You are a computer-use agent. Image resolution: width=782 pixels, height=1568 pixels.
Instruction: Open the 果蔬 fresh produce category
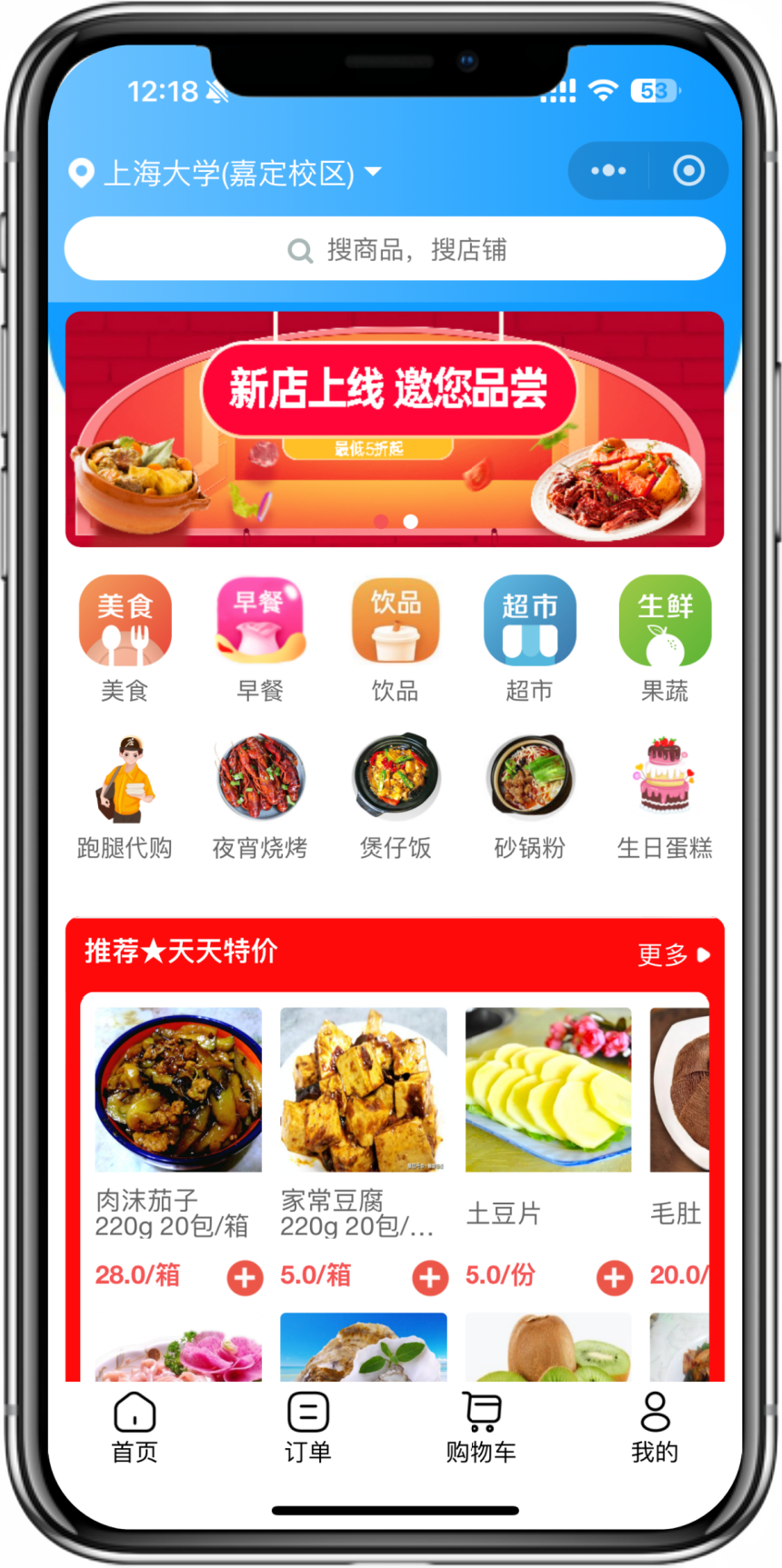(665, 637)
